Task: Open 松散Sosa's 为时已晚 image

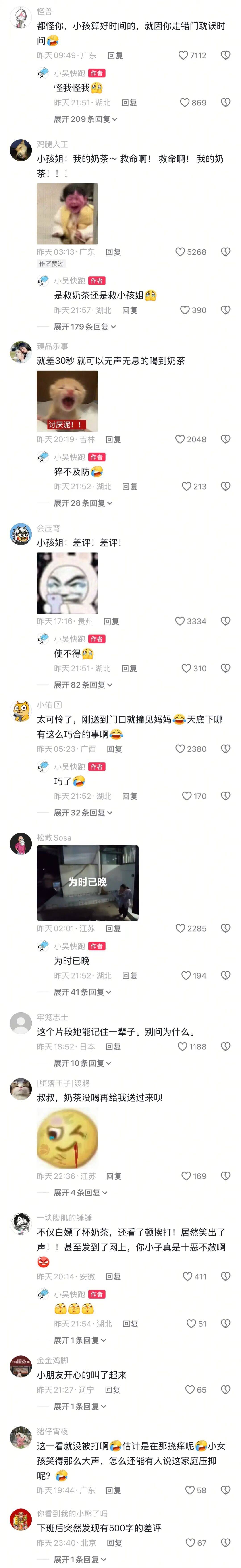Action: click(87, 883)
